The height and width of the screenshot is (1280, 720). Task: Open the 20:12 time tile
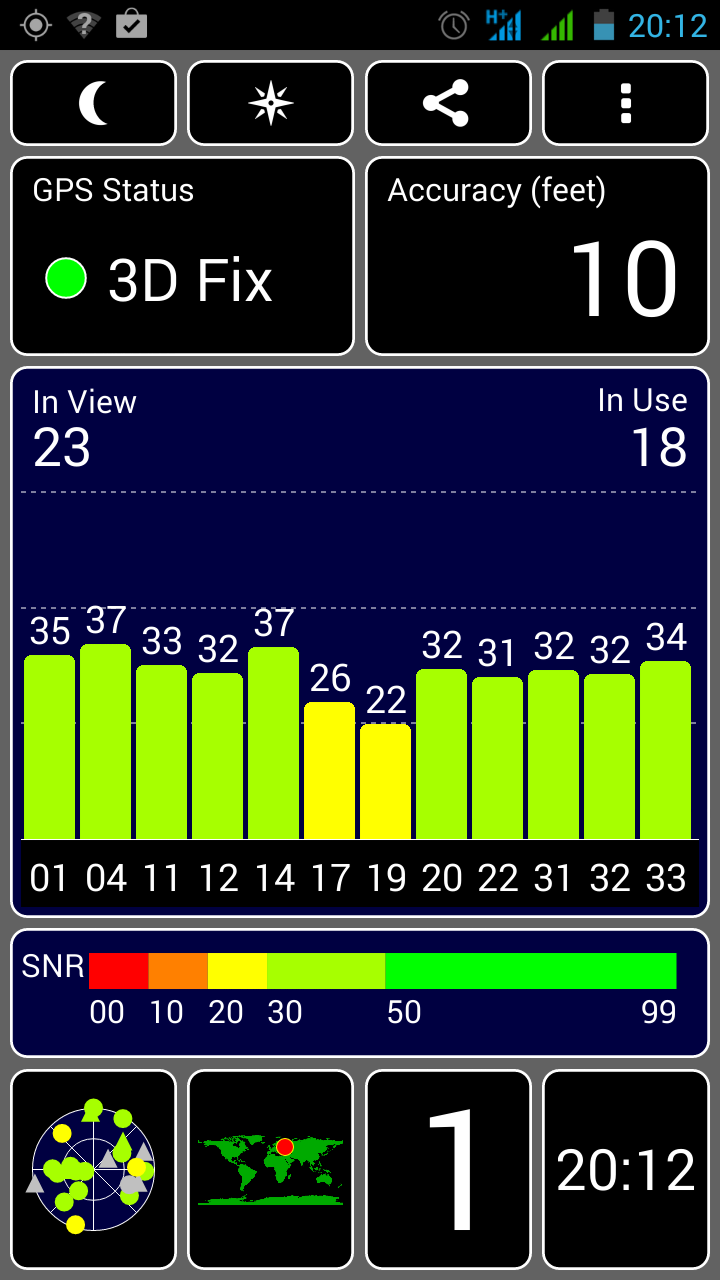(x=626, y=1169)
